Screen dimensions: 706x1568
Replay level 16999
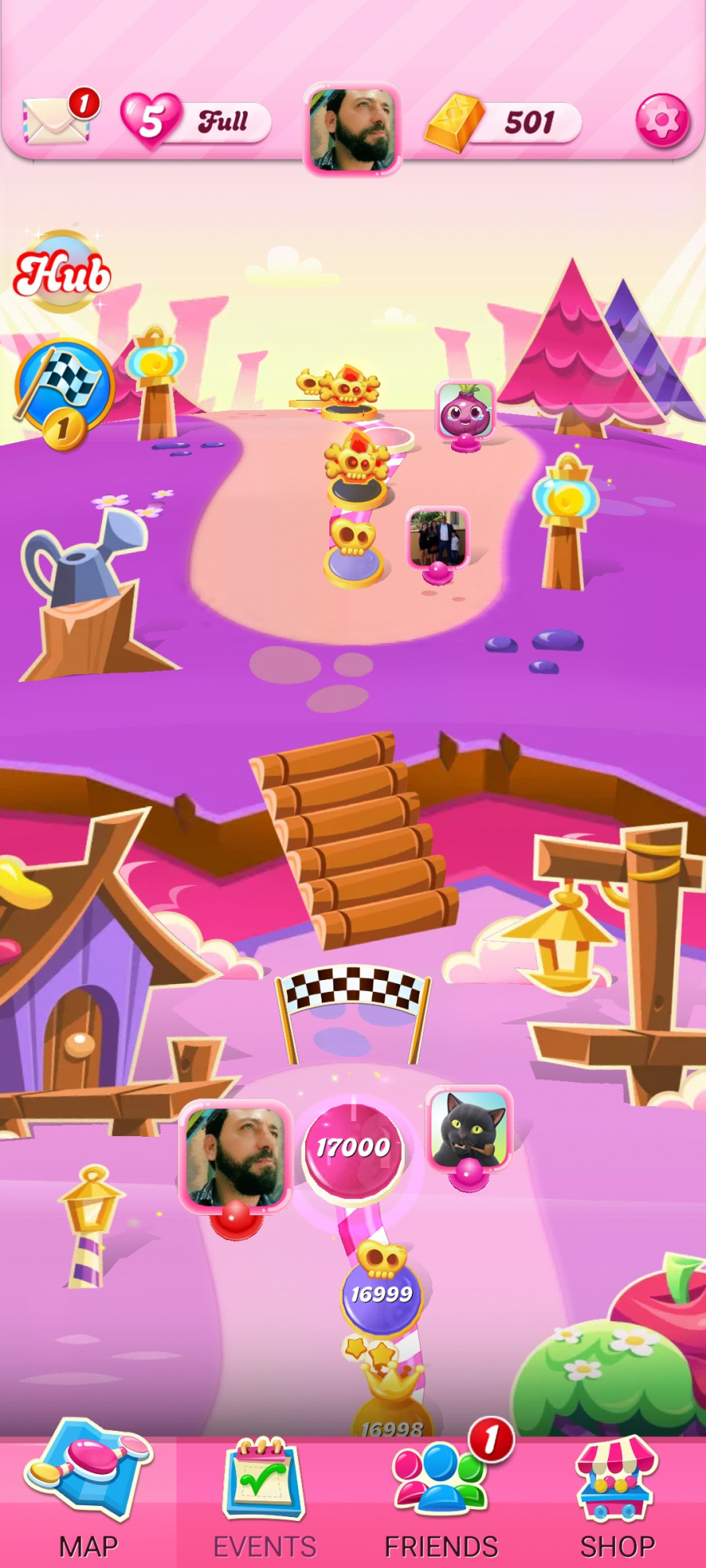click(381, 1294)
